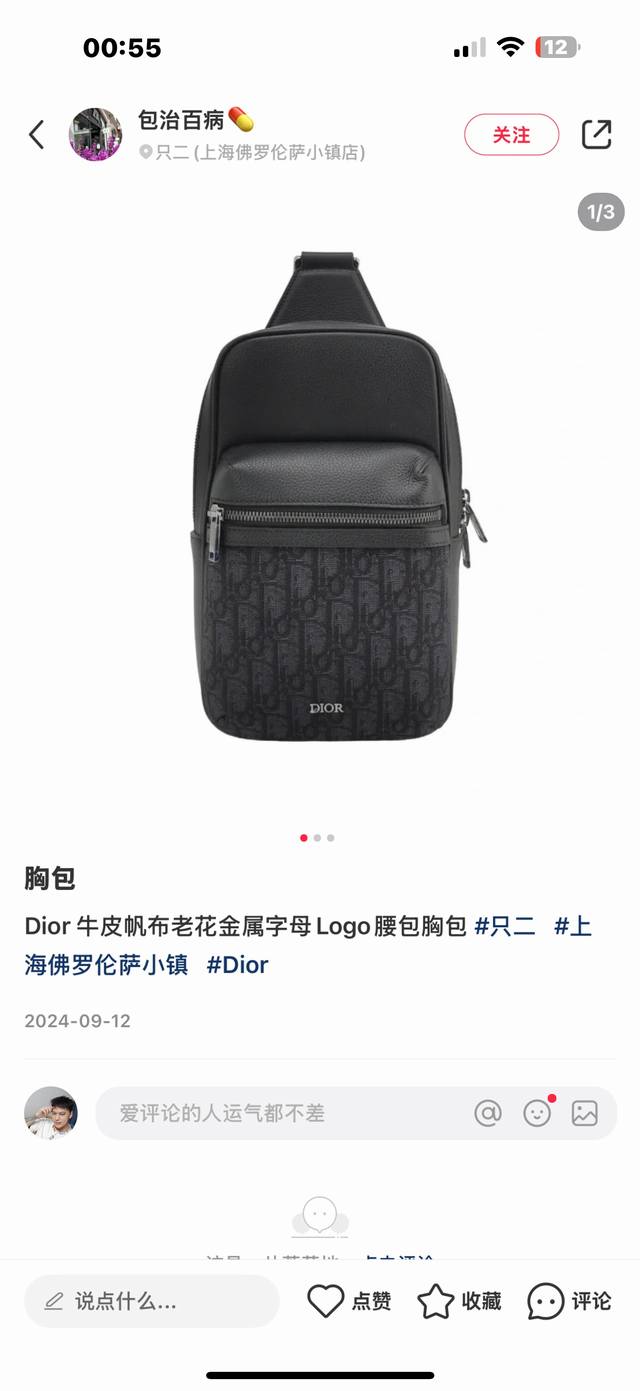Follow the author with 关注 button
This screenshot has width=640, height=1391.
point(511,135)
